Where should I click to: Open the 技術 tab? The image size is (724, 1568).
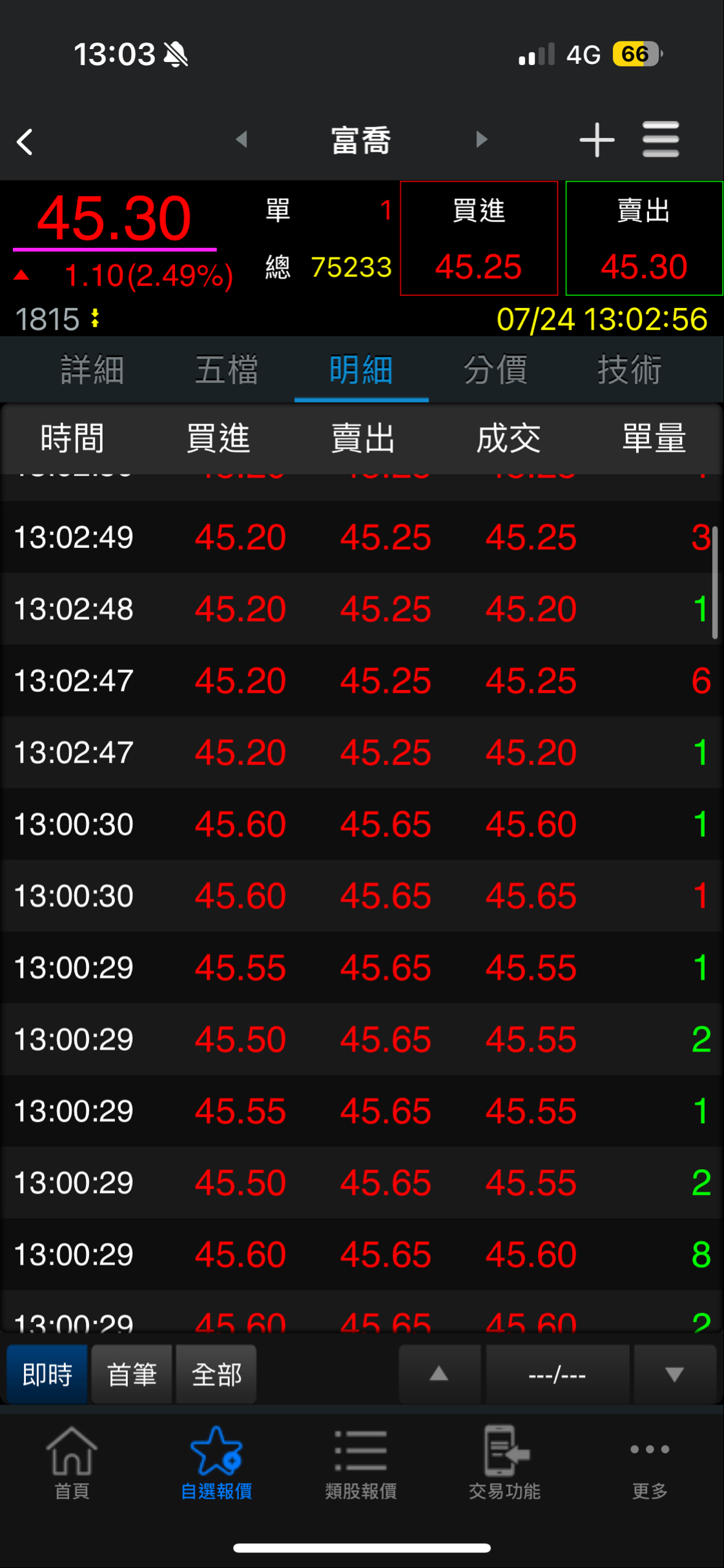630,370
